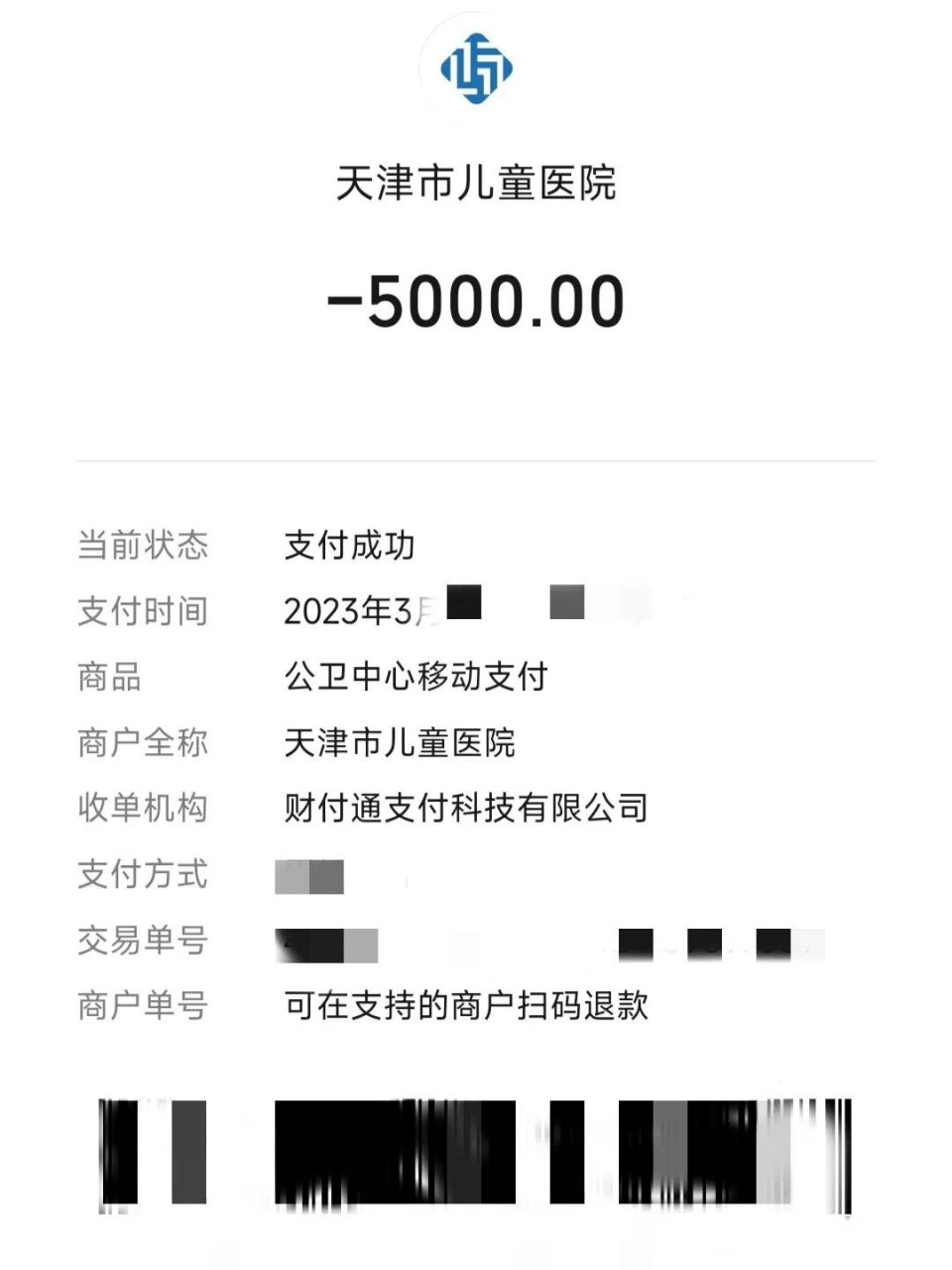
Task: Click the 商品 field label
Action: click(111, 678)
